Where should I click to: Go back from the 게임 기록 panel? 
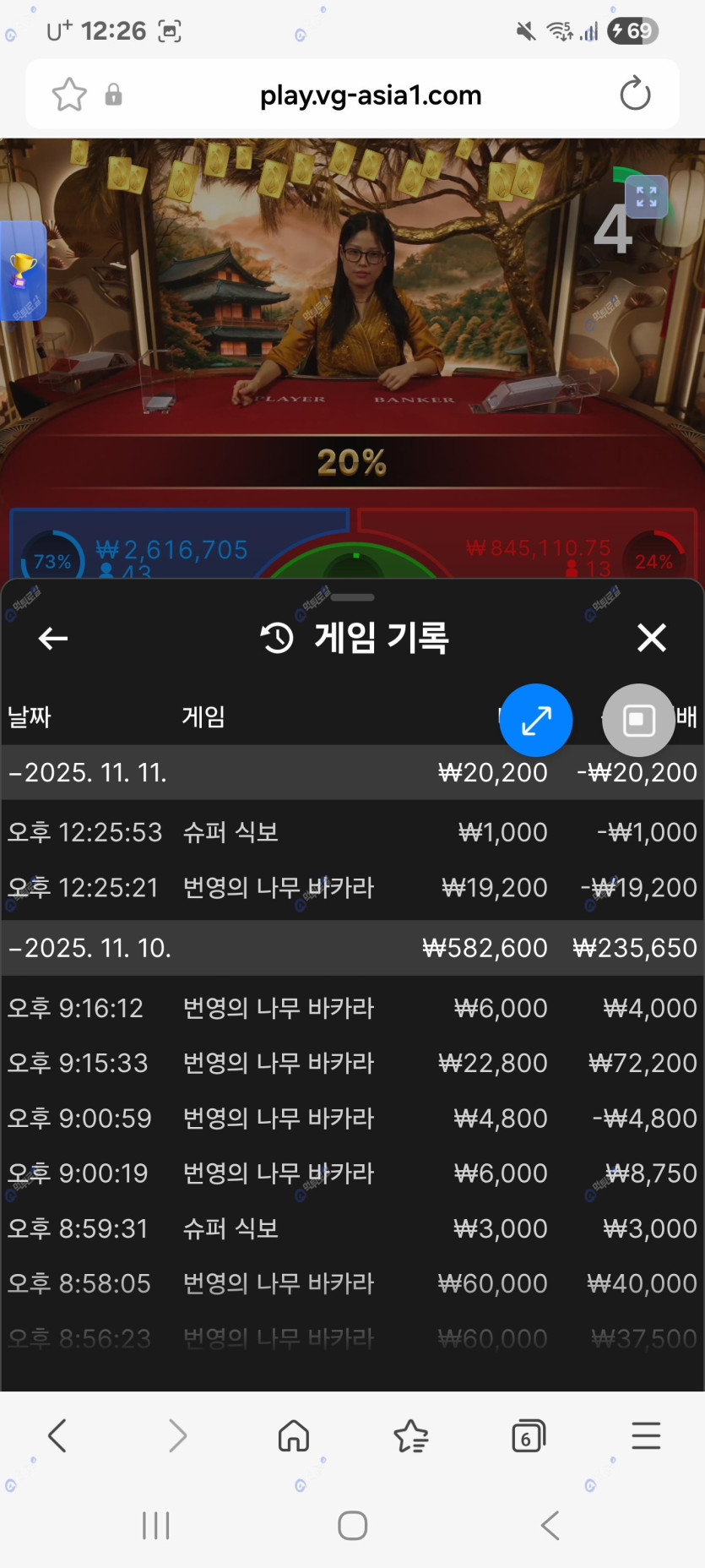(x=53, y=639)
